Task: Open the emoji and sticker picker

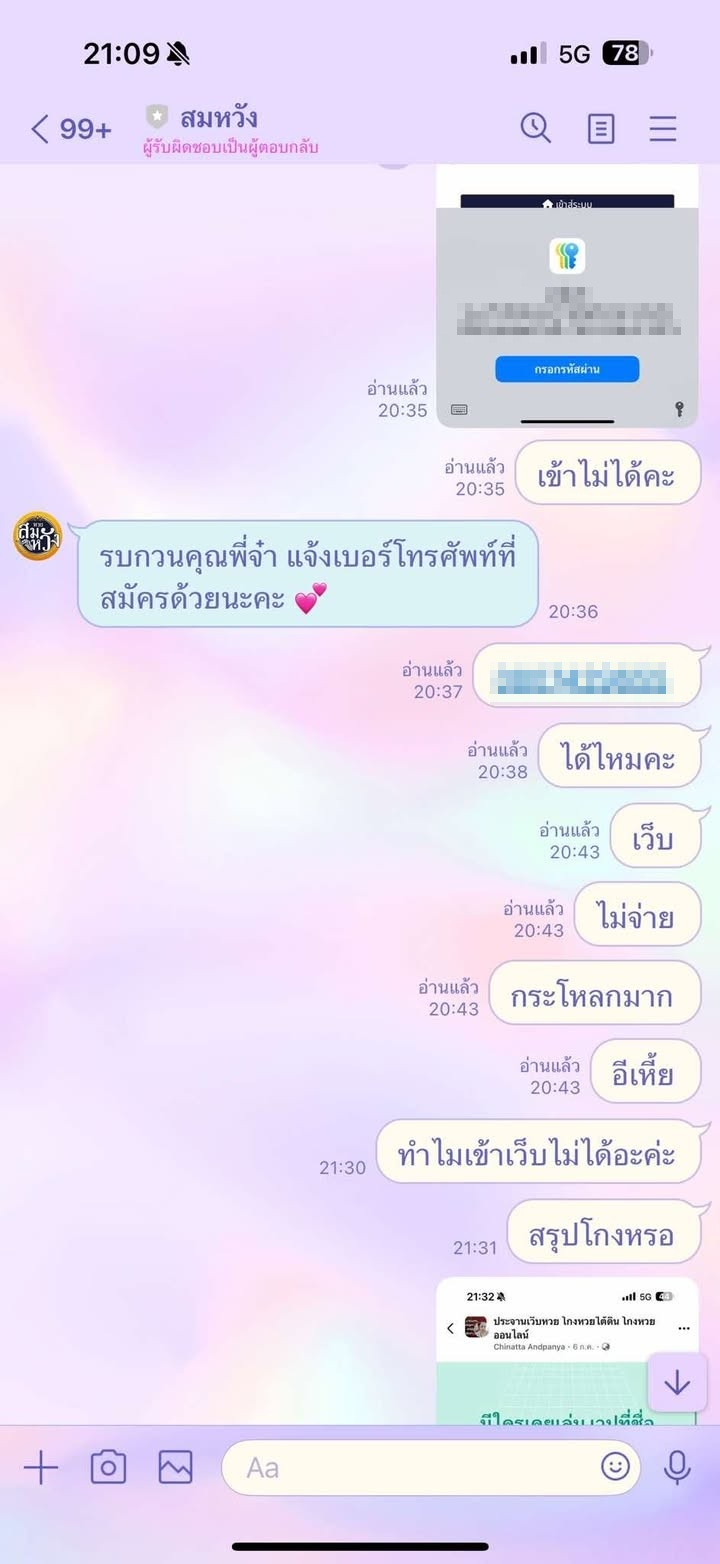Action: [x=615, y=1467]
